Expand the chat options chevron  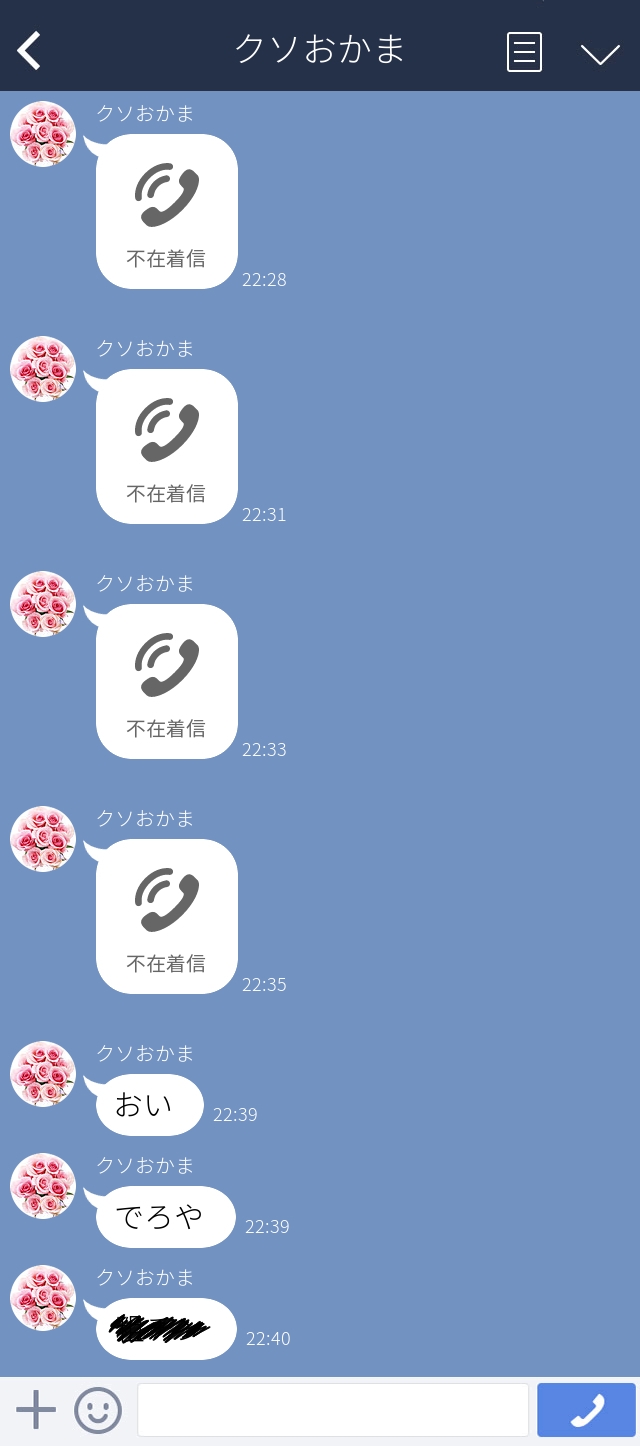coord(600,53)
